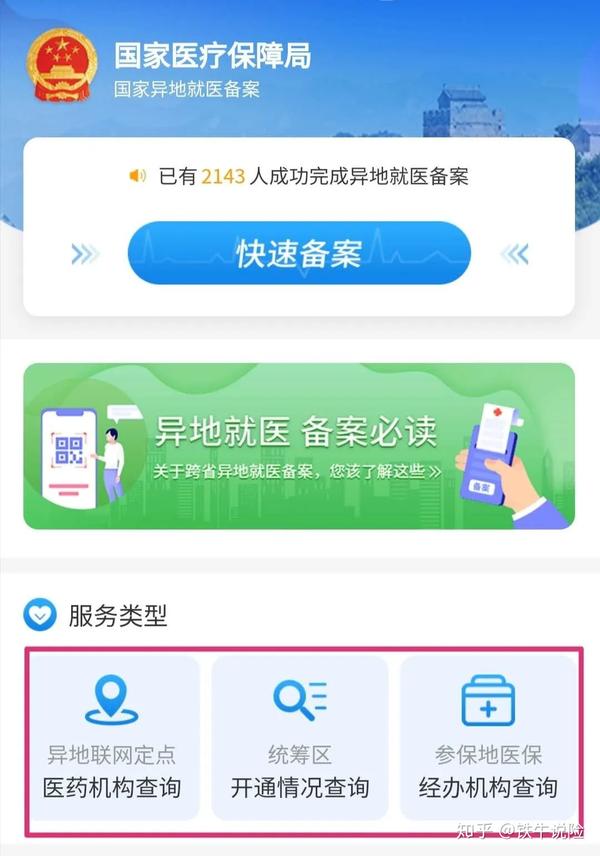Open 统筹区开通情况查询
600x856 pixels.
300,738
